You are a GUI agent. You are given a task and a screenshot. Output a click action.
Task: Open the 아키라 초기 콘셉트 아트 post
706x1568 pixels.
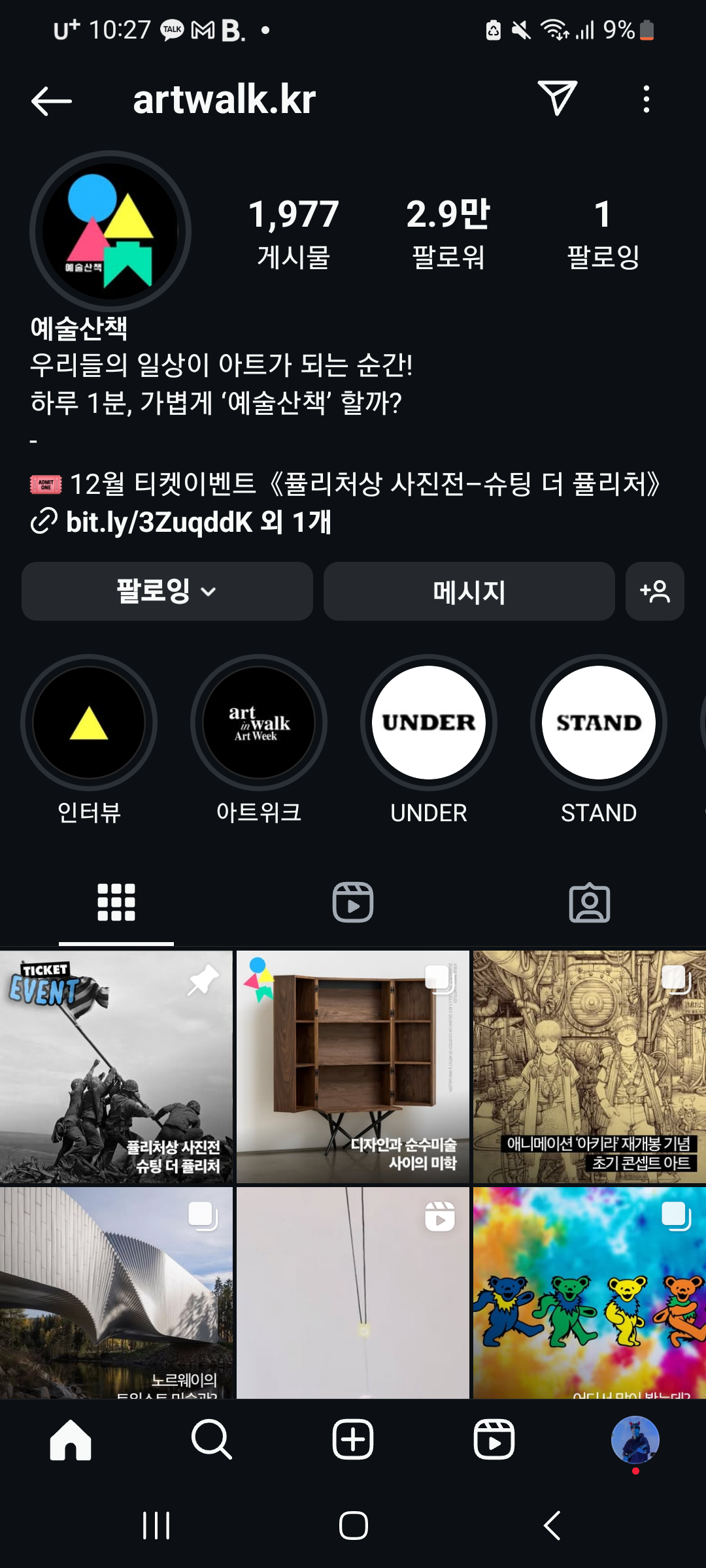589,1066
